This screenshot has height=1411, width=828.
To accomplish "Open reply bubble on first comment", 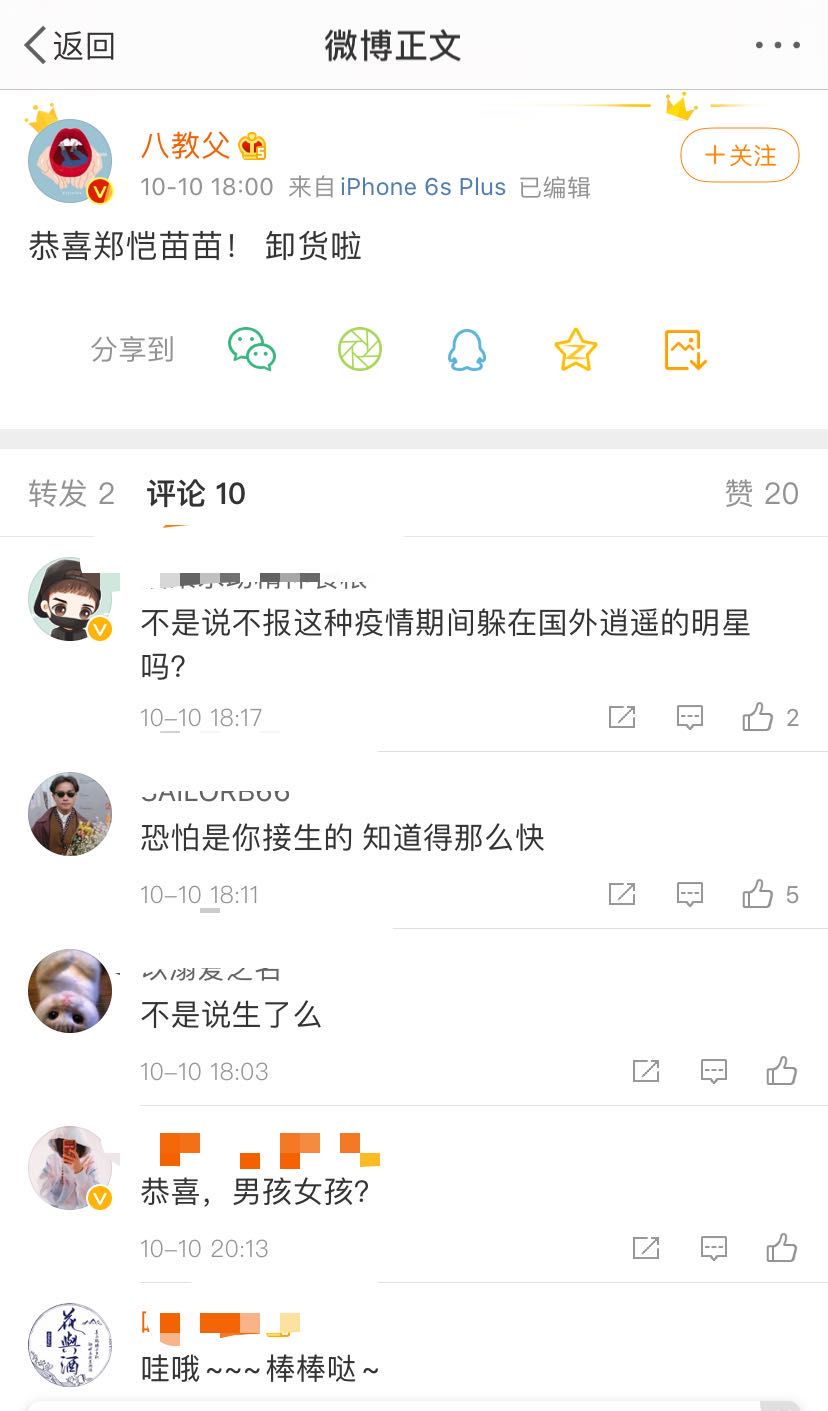I will click(690, 717).
